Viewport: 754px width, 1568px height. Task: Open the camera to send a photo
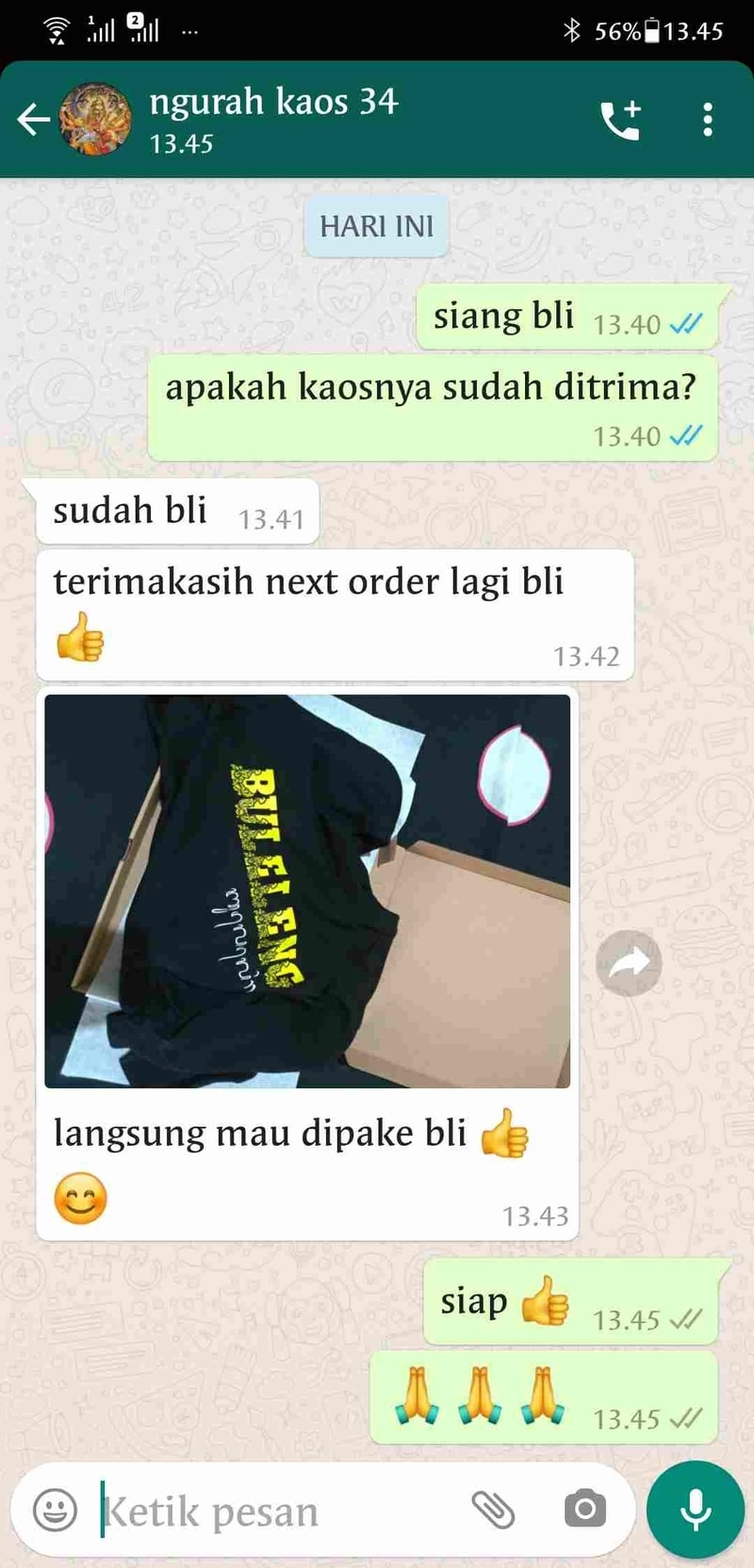click(x=585, y=1510)
